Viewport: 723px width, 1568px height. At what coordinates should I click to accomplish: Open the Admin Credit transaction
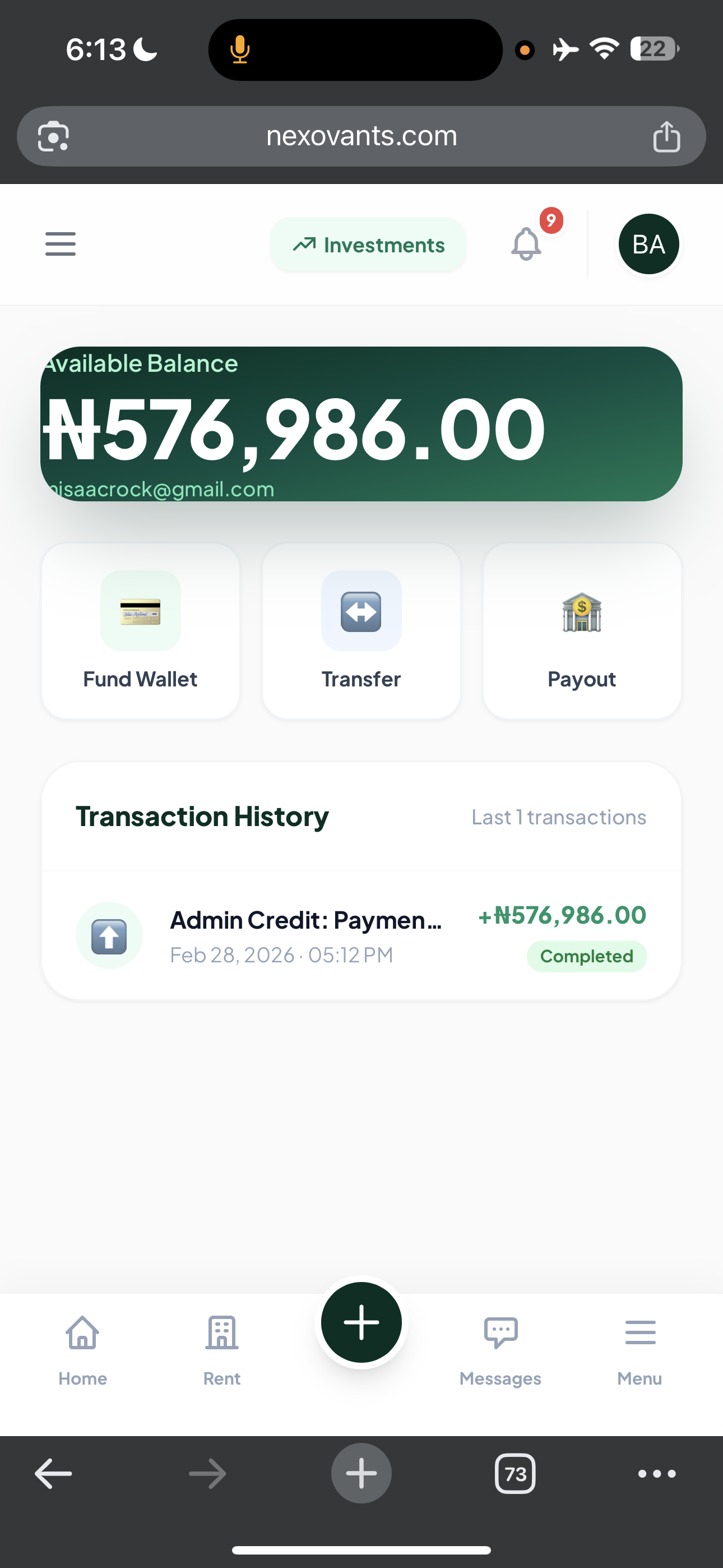click(361, 935)
